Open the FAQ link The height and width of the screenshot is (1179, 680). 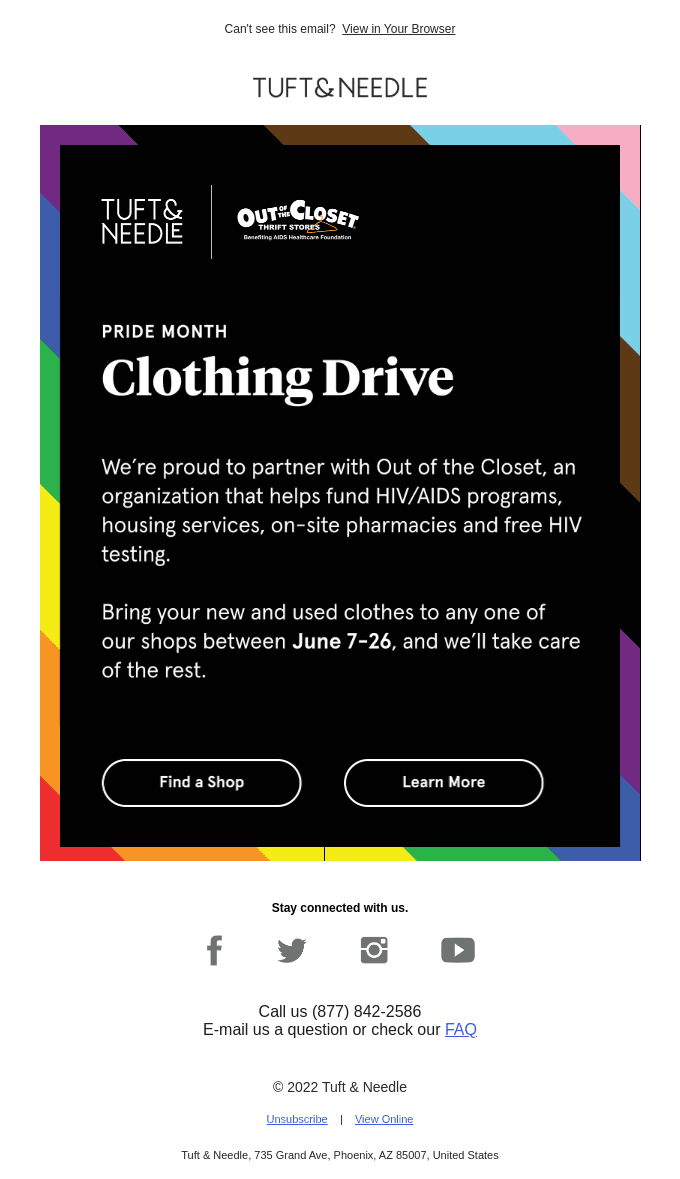460,1029
